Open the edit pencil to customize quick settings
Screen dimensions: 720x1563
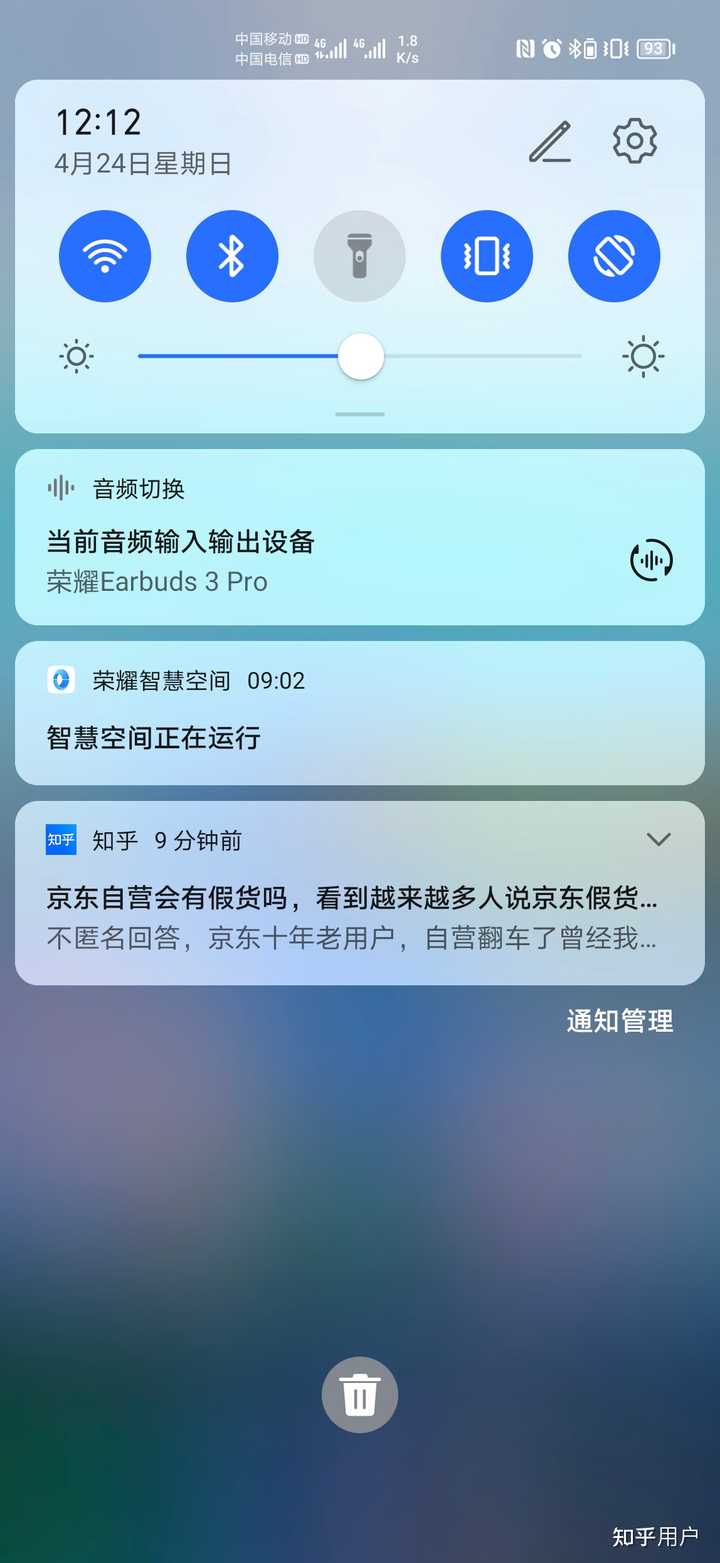(551, 141)
